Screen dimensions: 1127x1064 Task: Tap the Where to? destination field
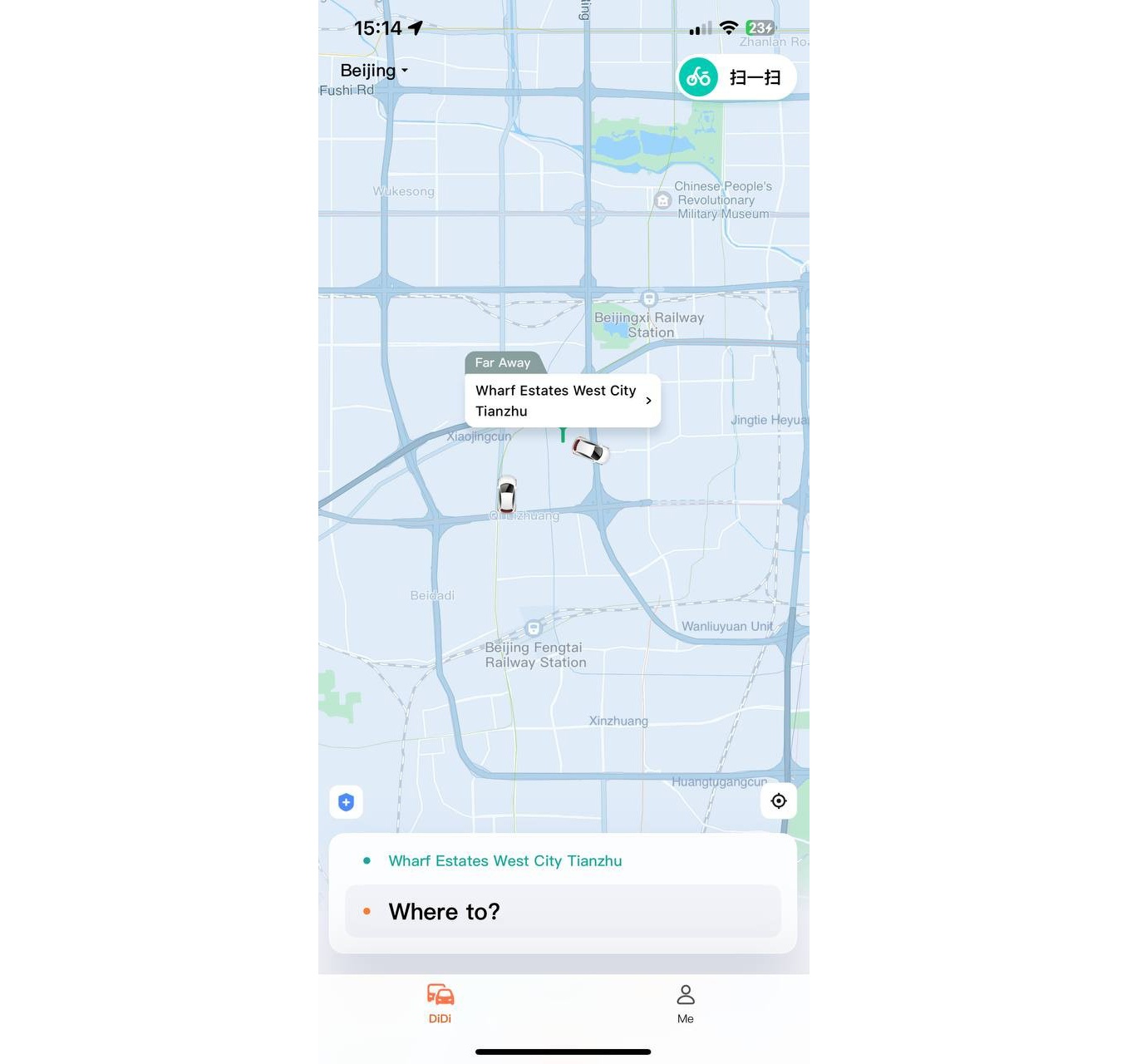point(563,912)
